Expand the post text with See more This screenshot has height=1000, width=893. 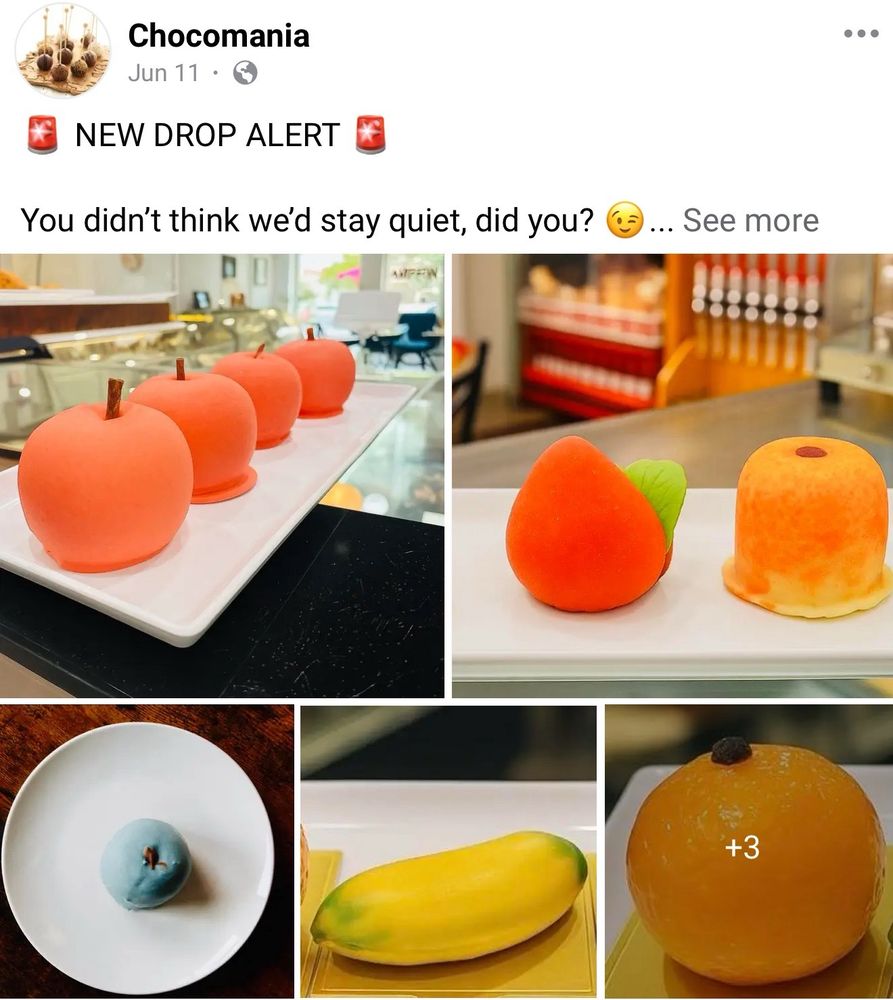(750, 220)
